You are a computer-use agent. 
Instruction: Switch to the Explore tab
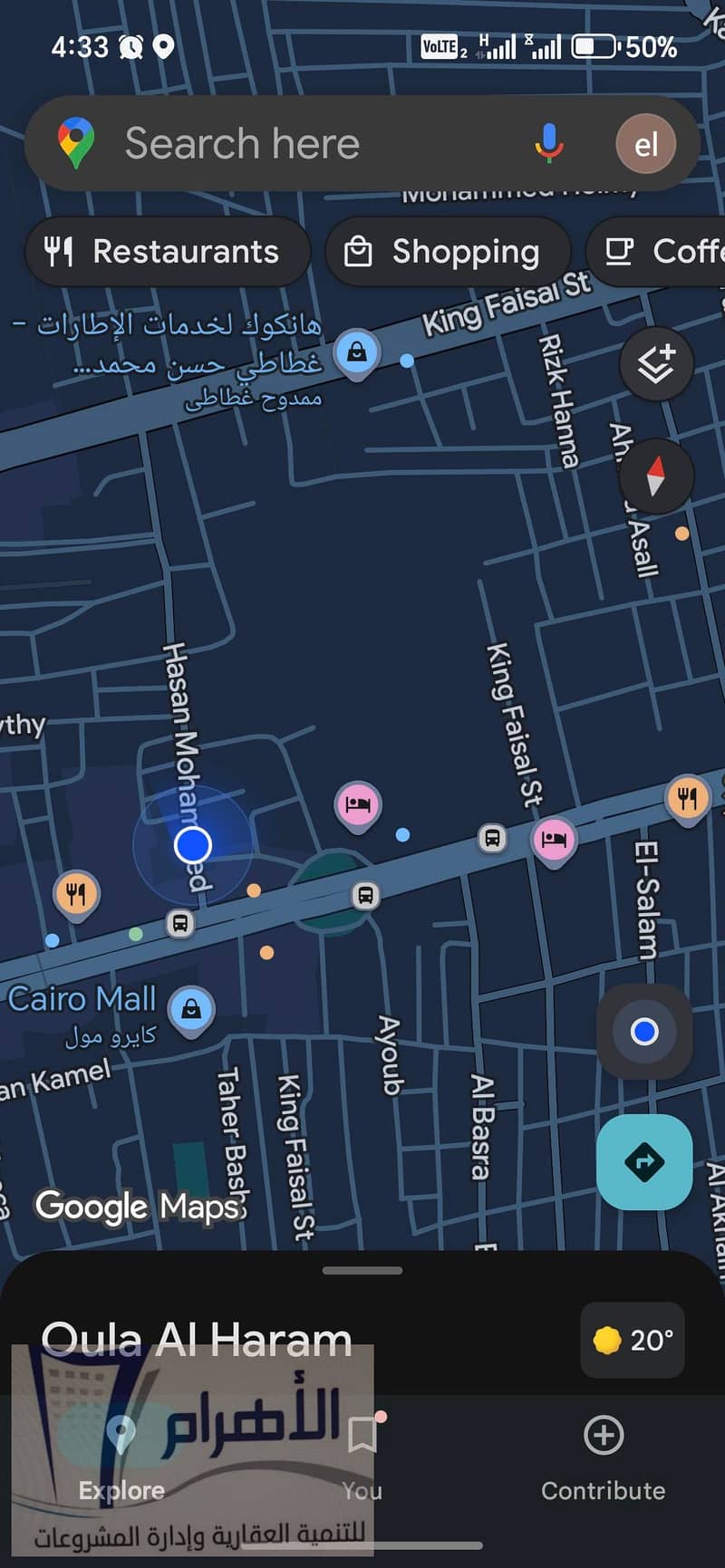click(121, 1458)
